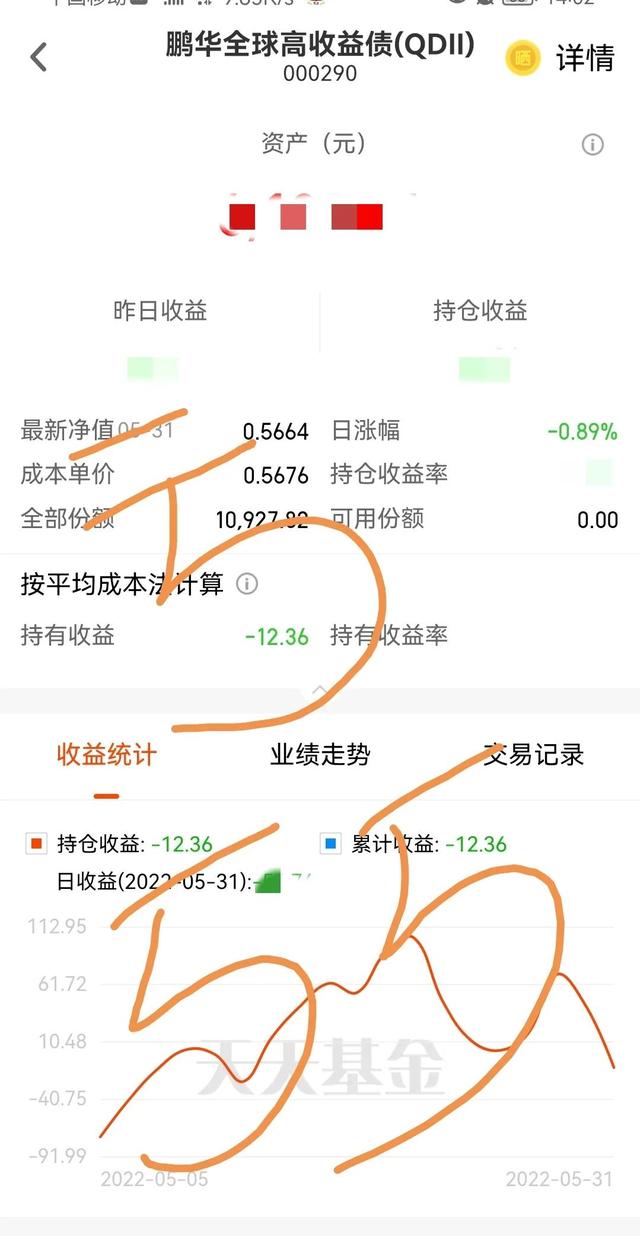Switch to the 业绩走势 tab
The height and width of the screenshot is (1236, 640).
coord(320,755)
